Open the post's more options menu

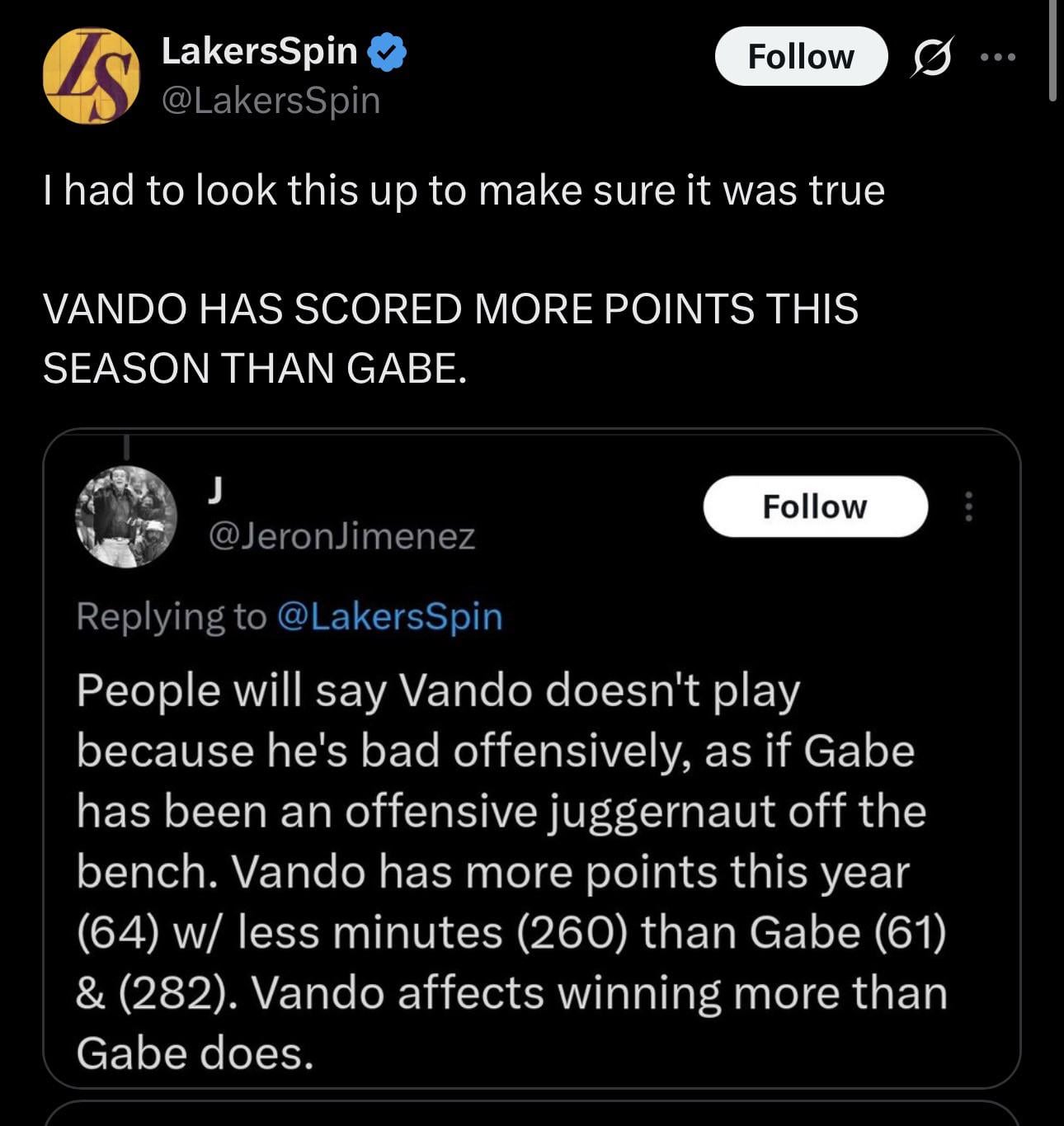point(998,57)
